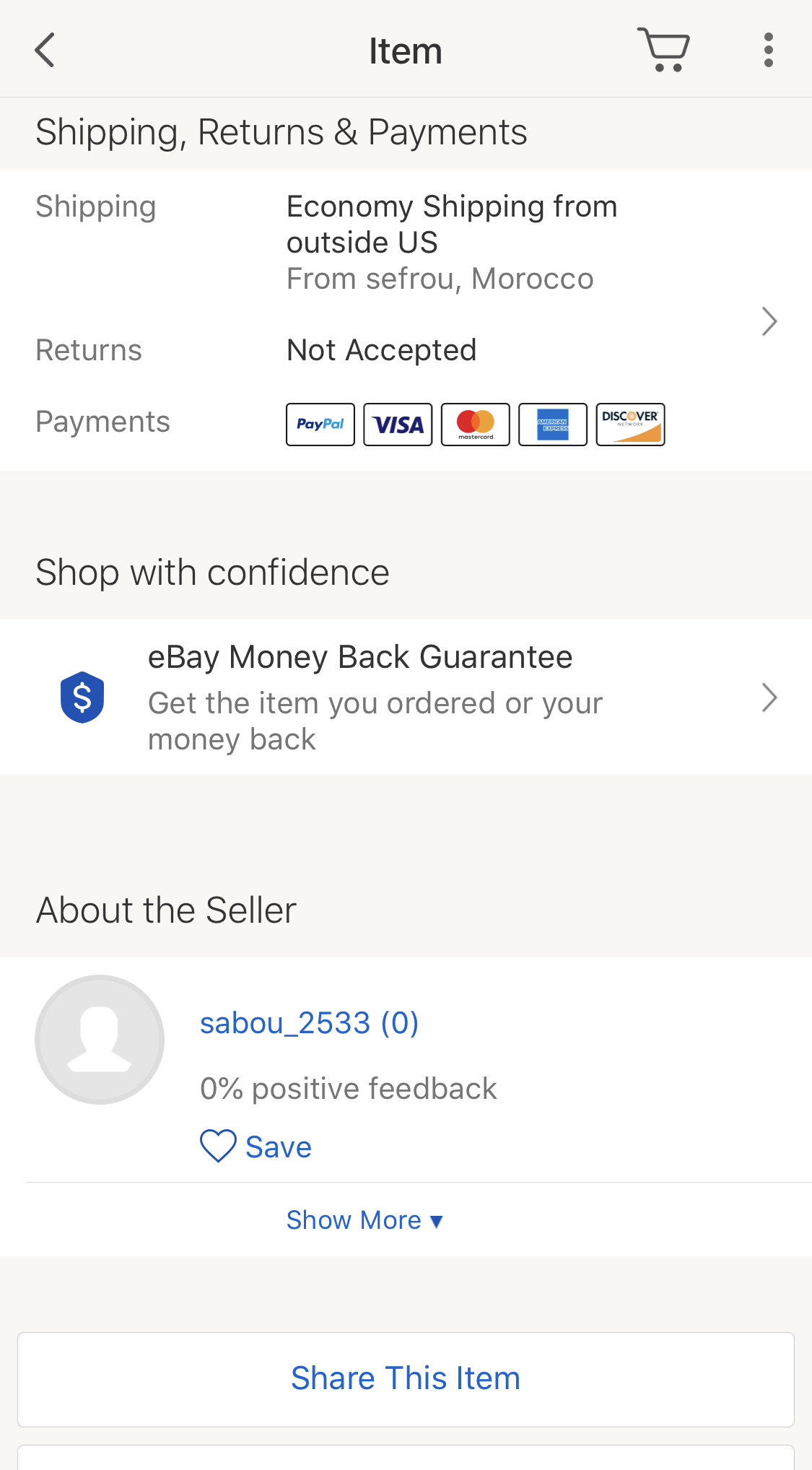The width and height of the screenshot is (812, 1470).
Task: Go back from the Item page
Action: coord(45,51)
